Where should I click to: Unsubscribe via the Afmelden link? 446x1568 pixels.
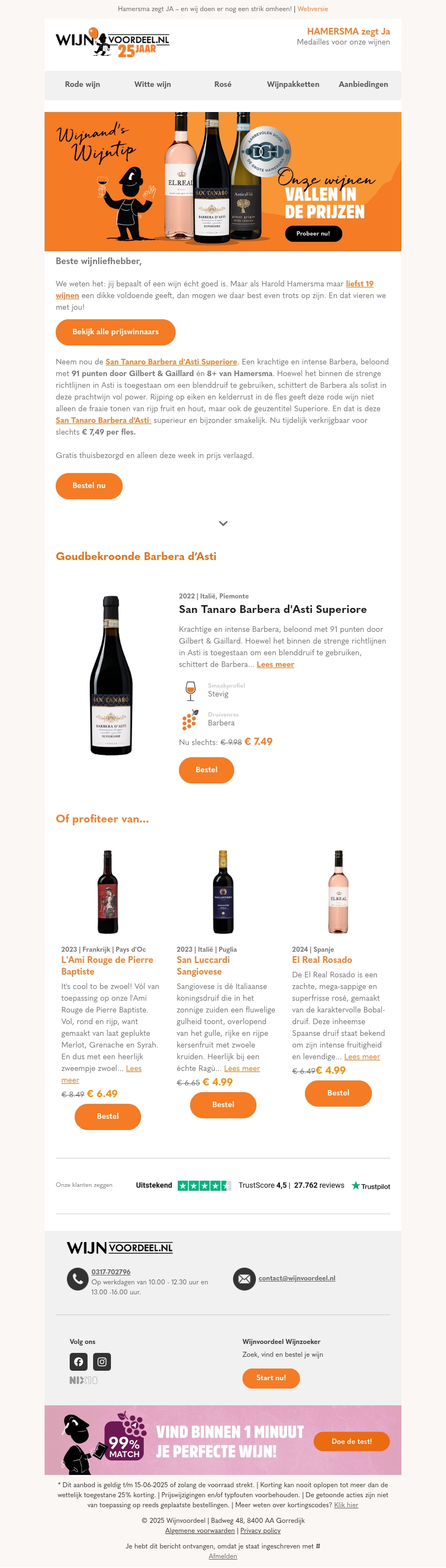222,1556
